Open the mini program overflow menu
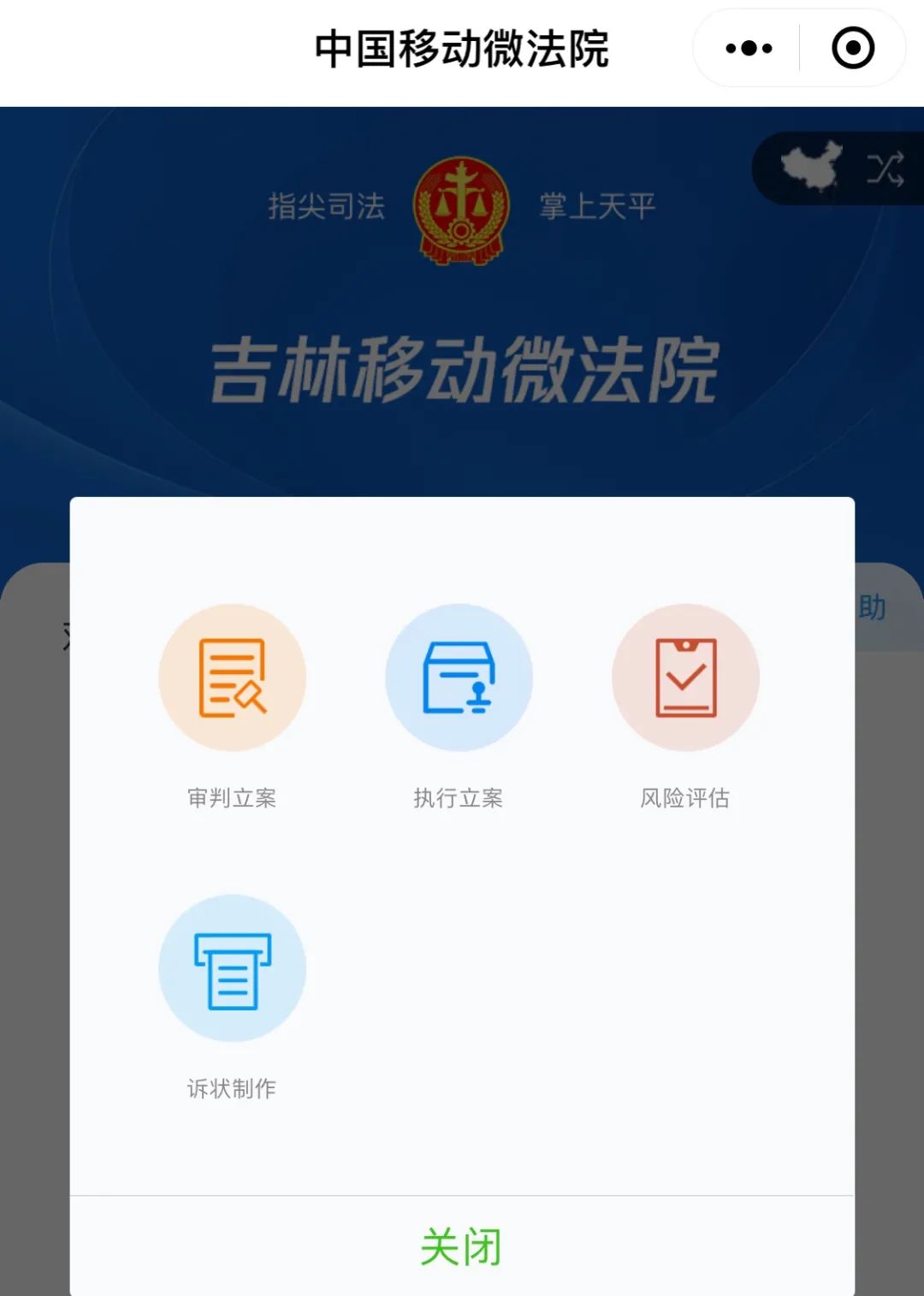 coord(749,49)
